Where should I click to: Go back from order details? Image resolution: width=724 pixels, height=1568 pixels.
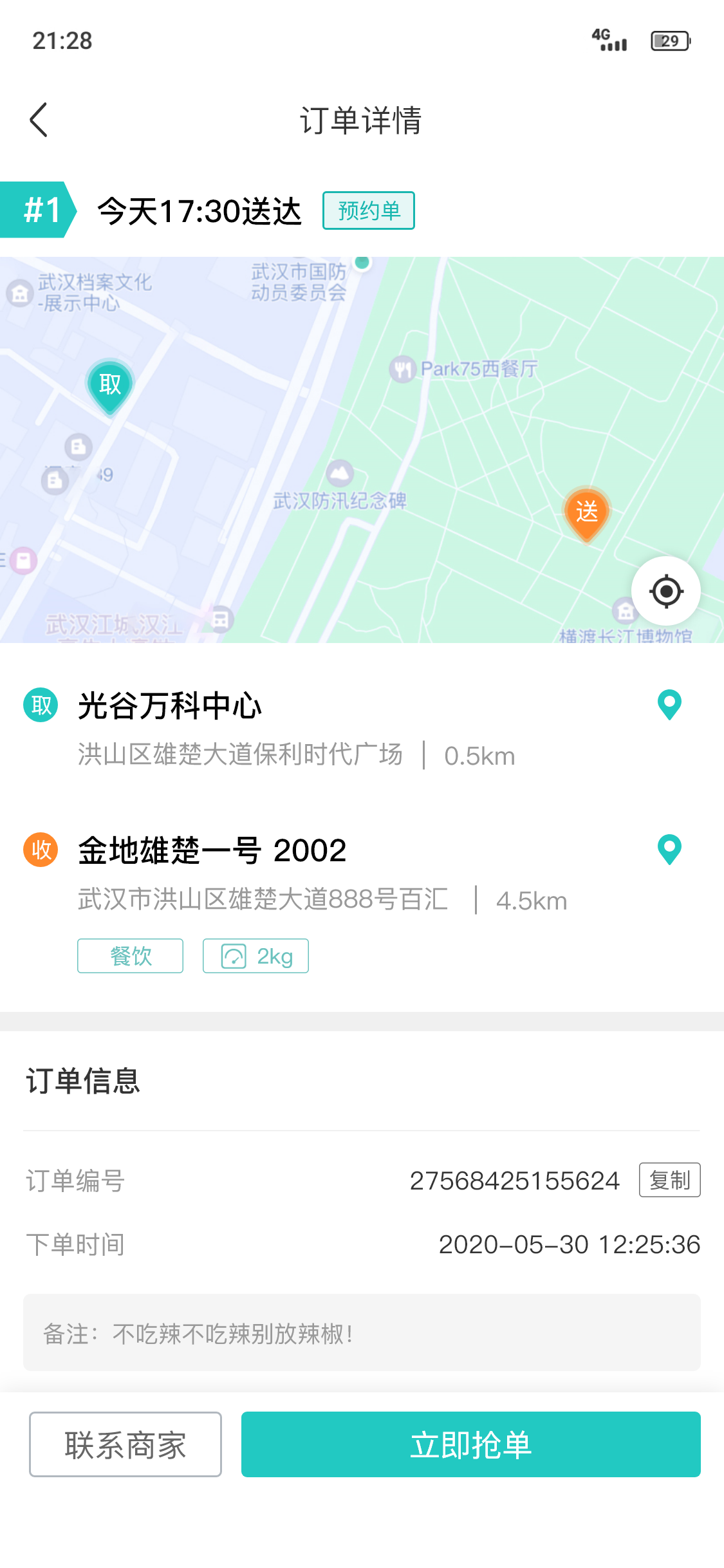click(x=39, y=120)
